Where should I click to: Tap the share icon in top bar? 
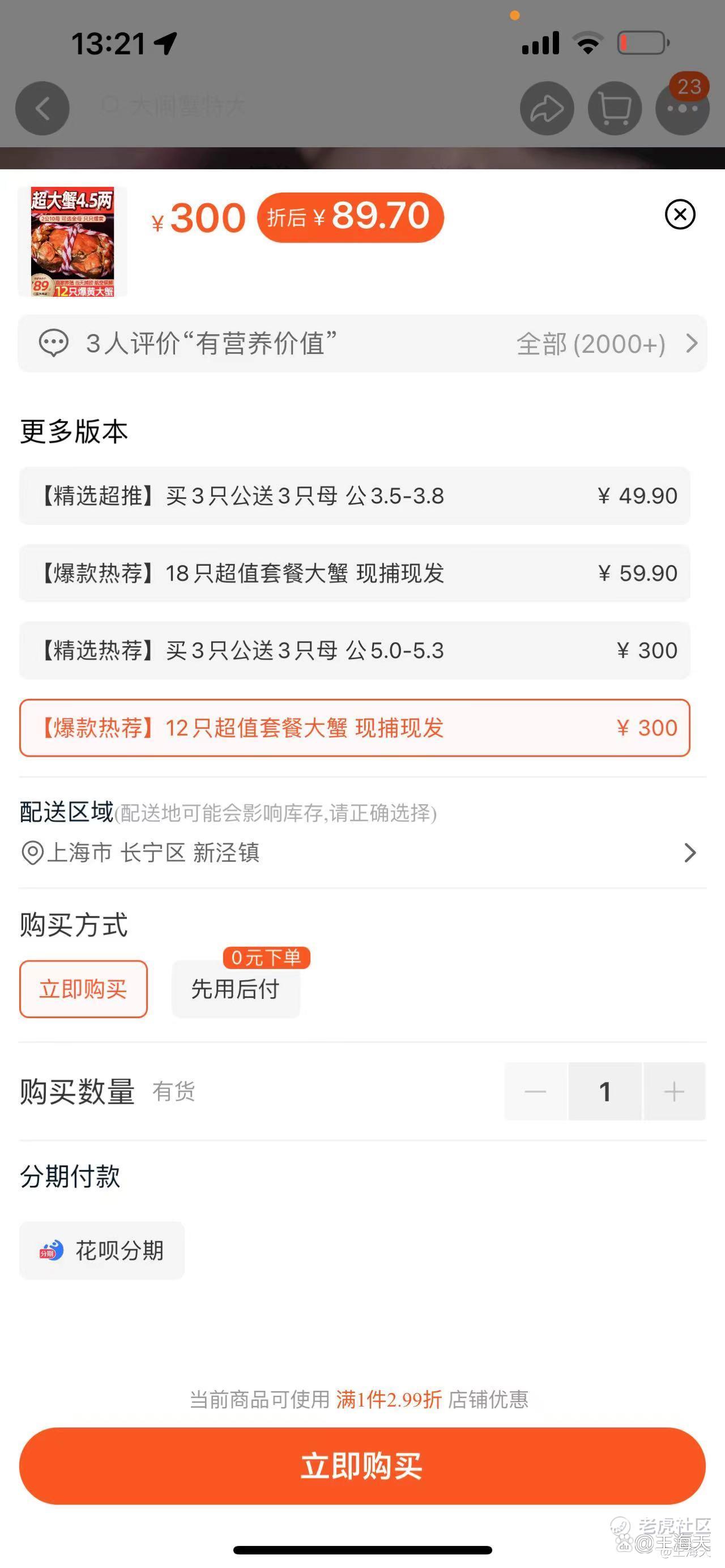pos(546,108)
